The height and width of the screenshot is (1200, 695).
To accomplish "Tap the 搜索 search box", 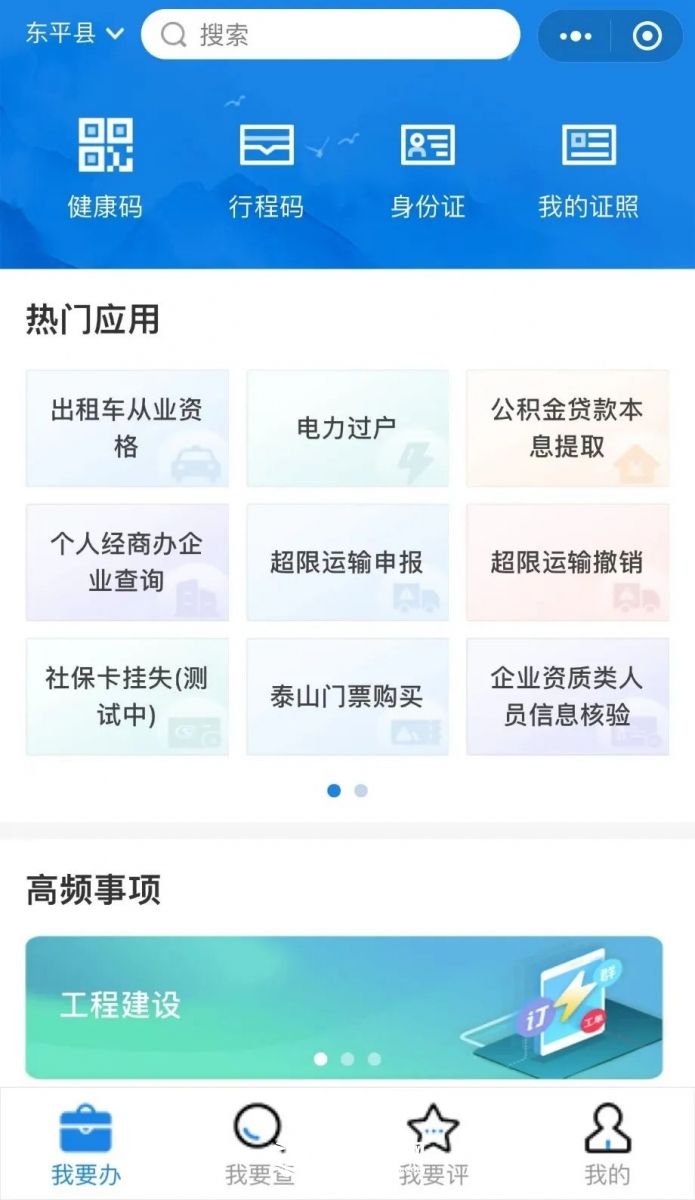I will 330,36.
